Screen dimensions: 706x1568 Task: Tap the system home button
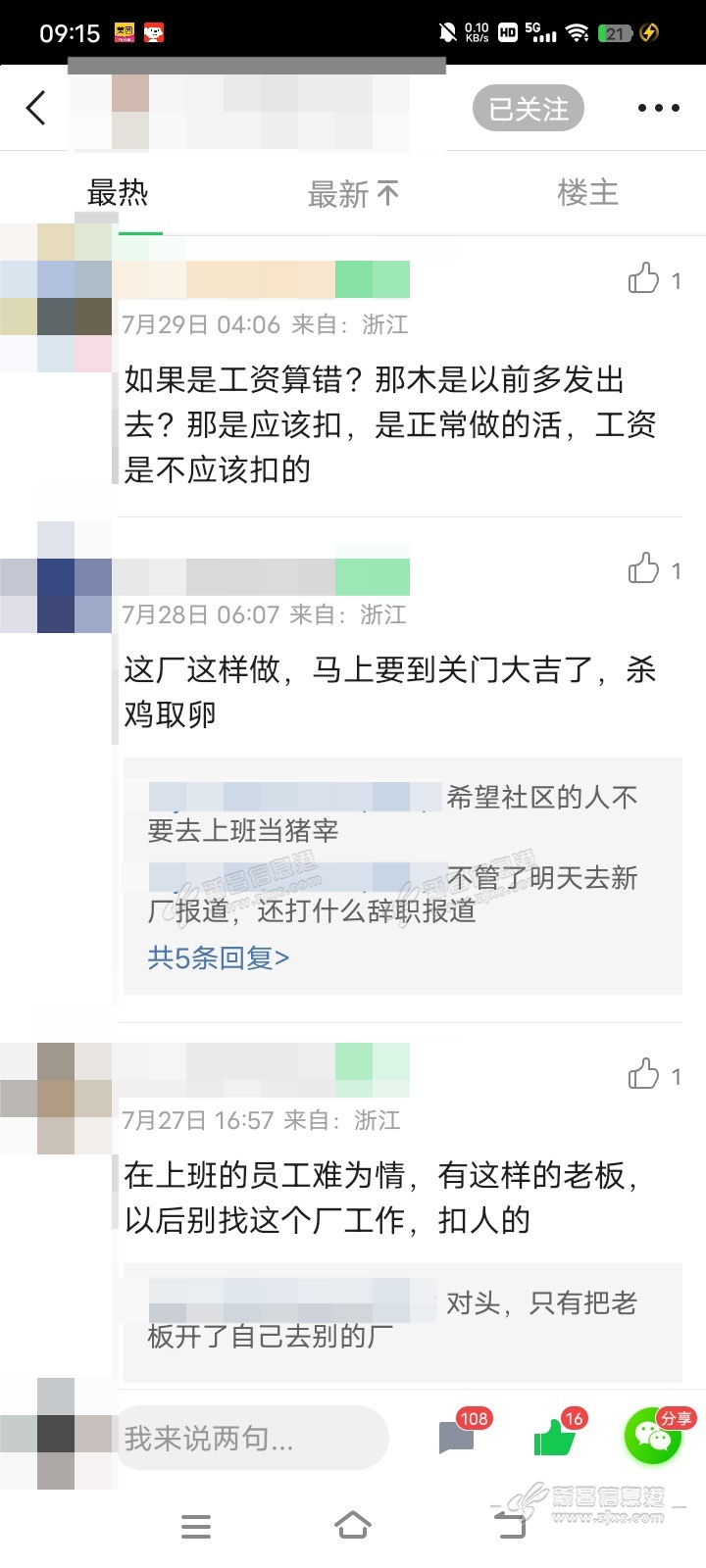[x=353, y=1525]
